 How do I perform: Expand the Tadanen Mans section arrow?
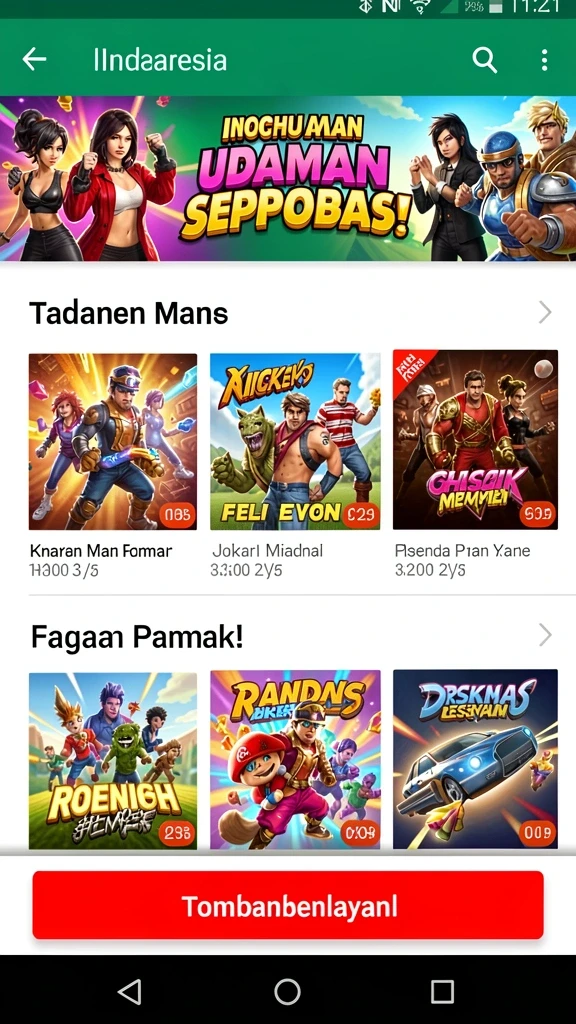(545, 313)
